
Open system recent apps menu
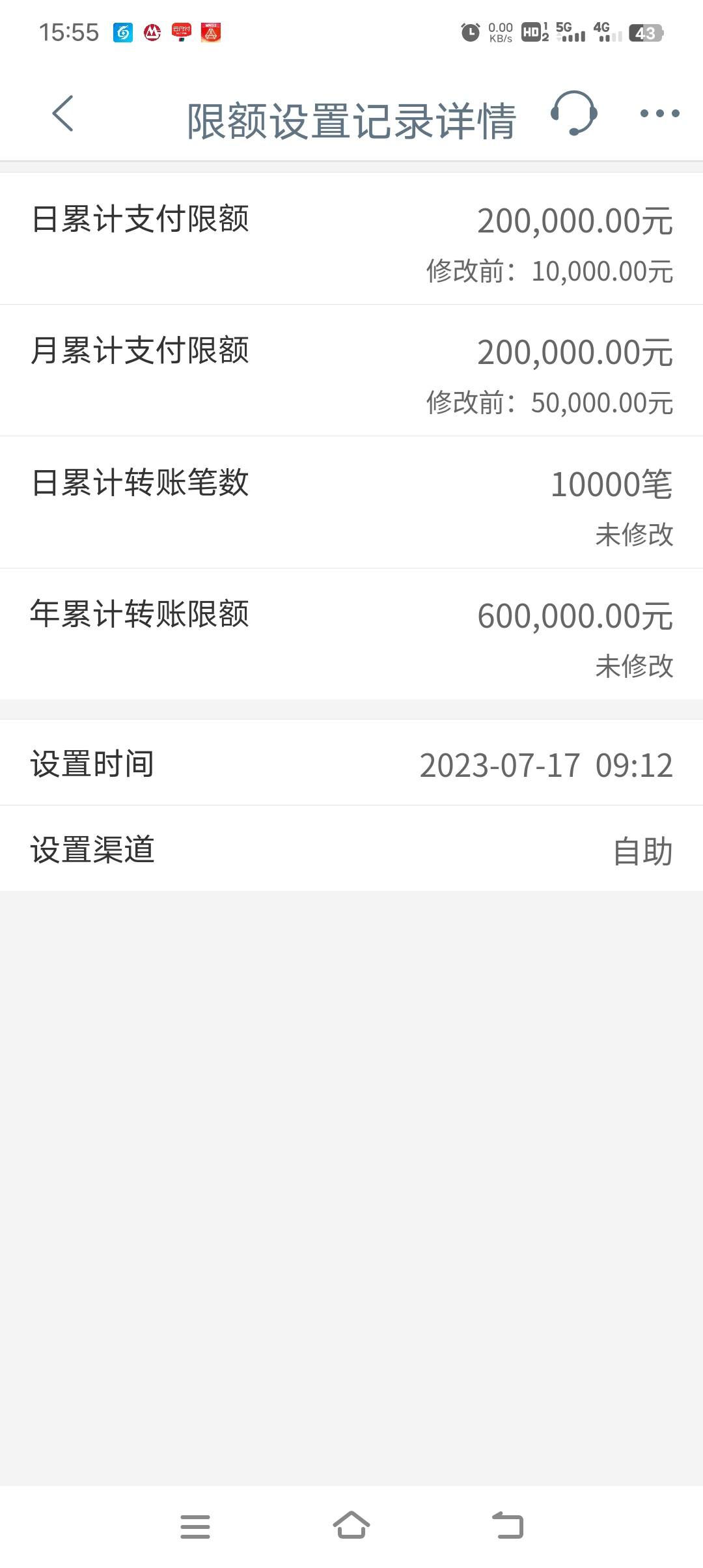point(195,1526)
